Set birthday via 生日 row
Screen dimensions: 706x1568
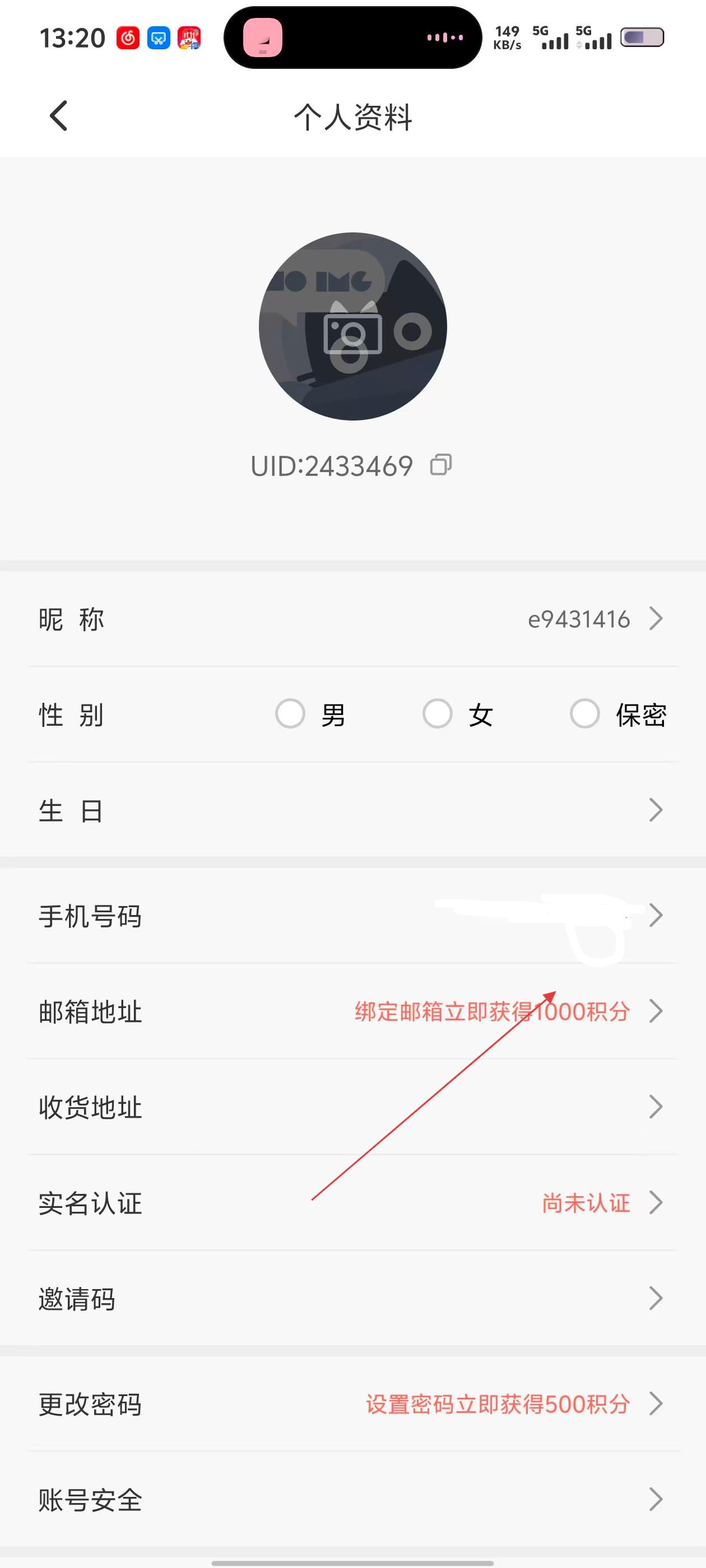(x=352, y=810)
